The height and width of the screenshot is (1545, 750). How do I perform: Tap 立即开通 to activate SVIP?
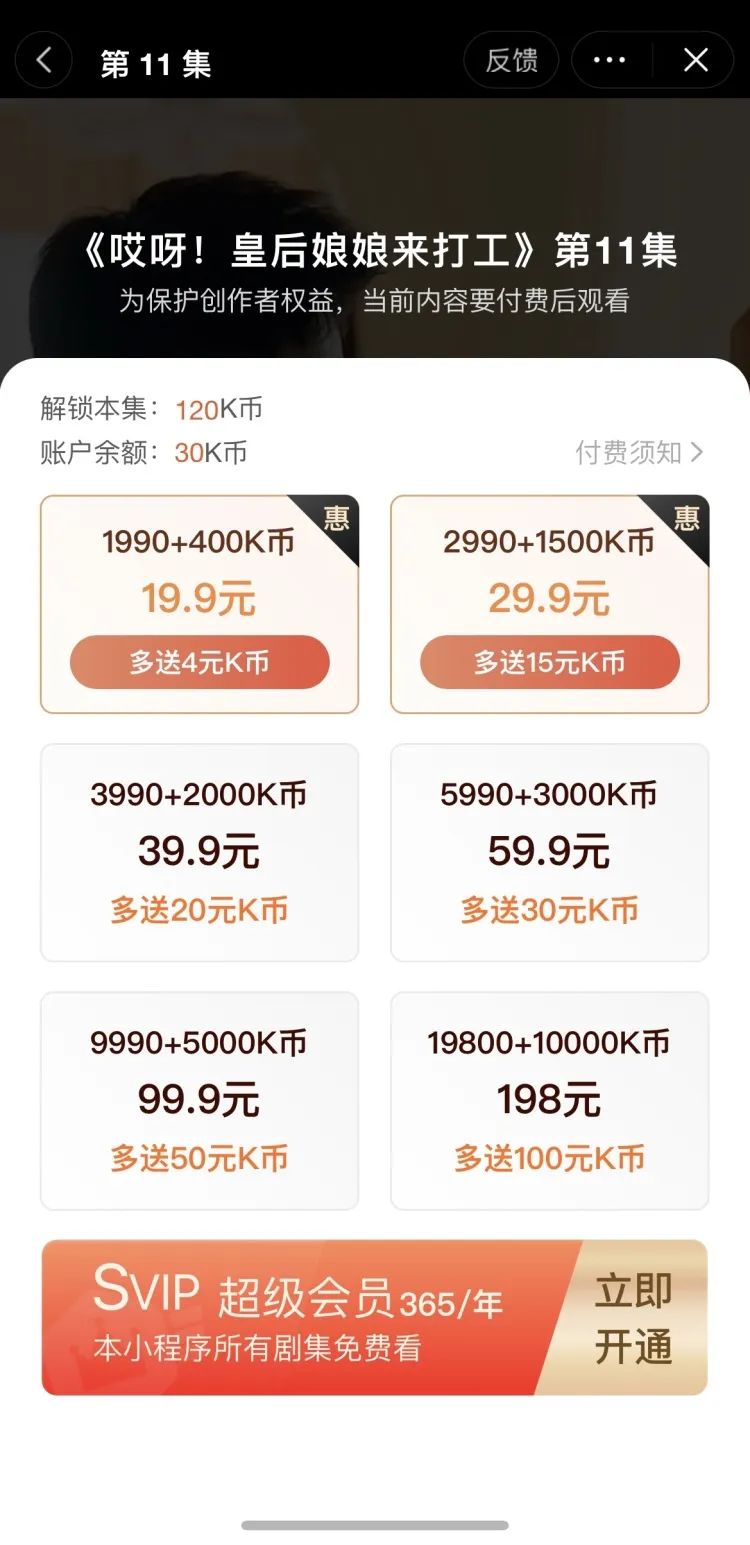[633, 1318]
